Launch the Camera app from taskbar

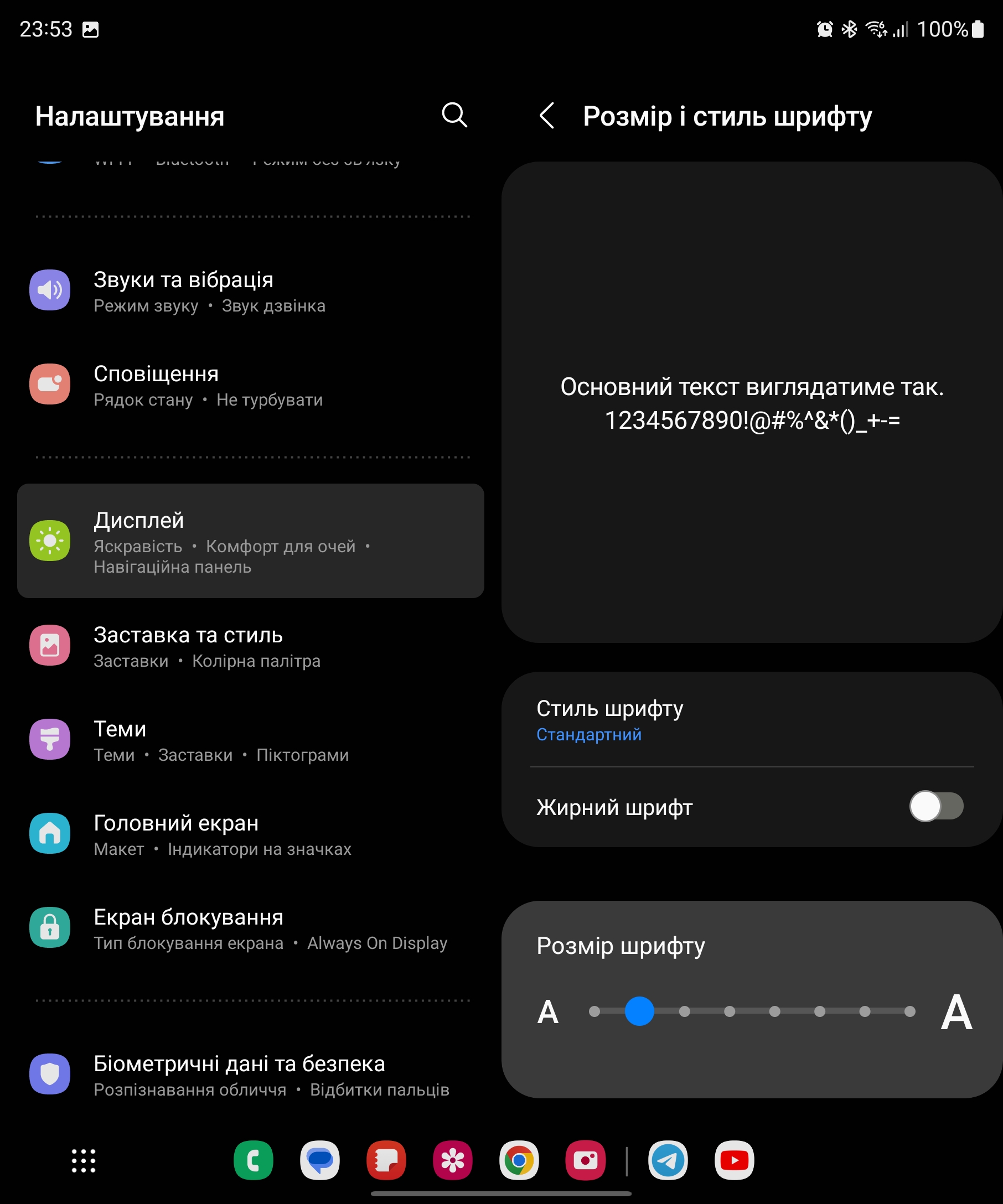click(x=586, y=1161)
